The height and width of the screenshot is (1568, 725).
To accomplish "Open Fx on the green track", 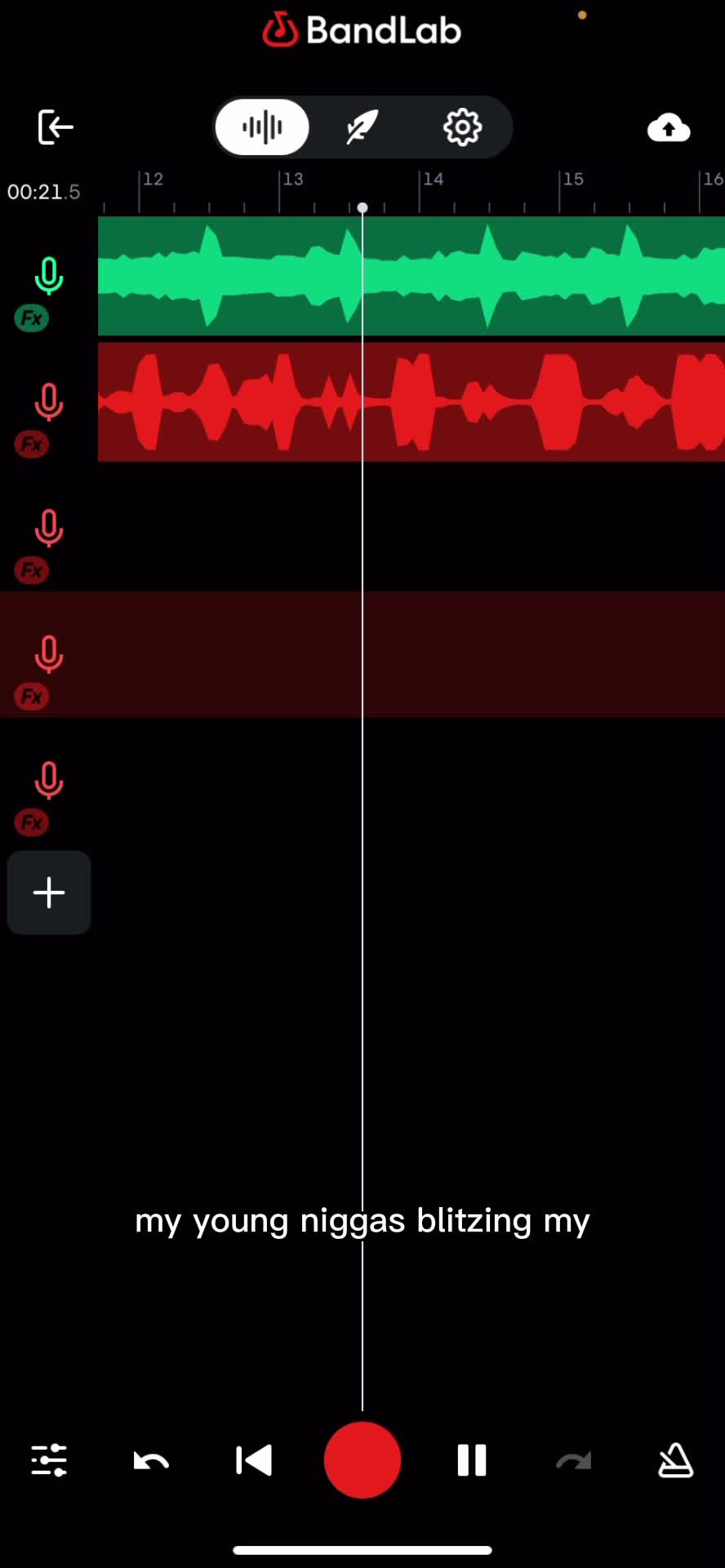I will coord(32,318).
